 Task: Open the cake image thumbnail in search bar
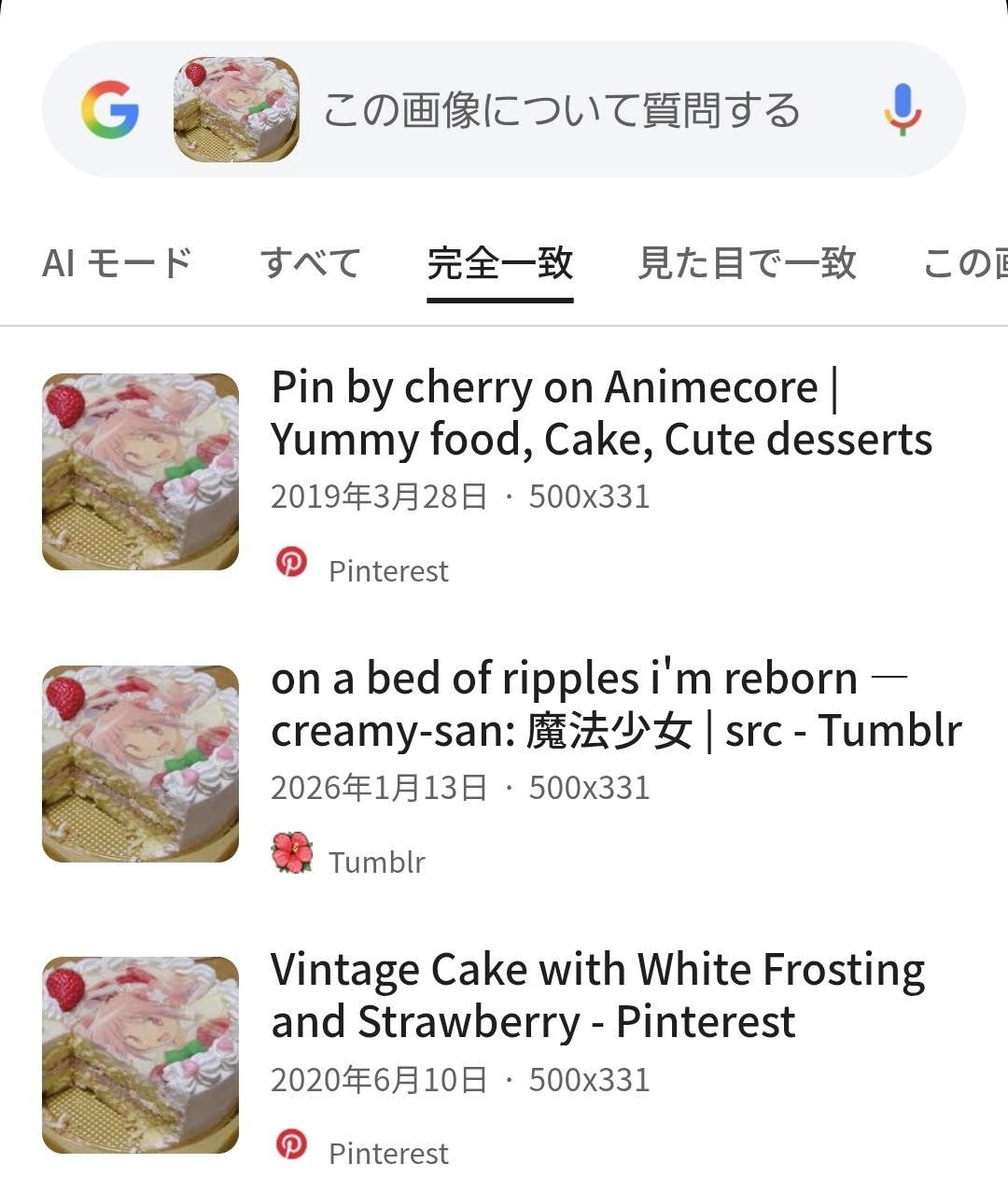point(236,109)
